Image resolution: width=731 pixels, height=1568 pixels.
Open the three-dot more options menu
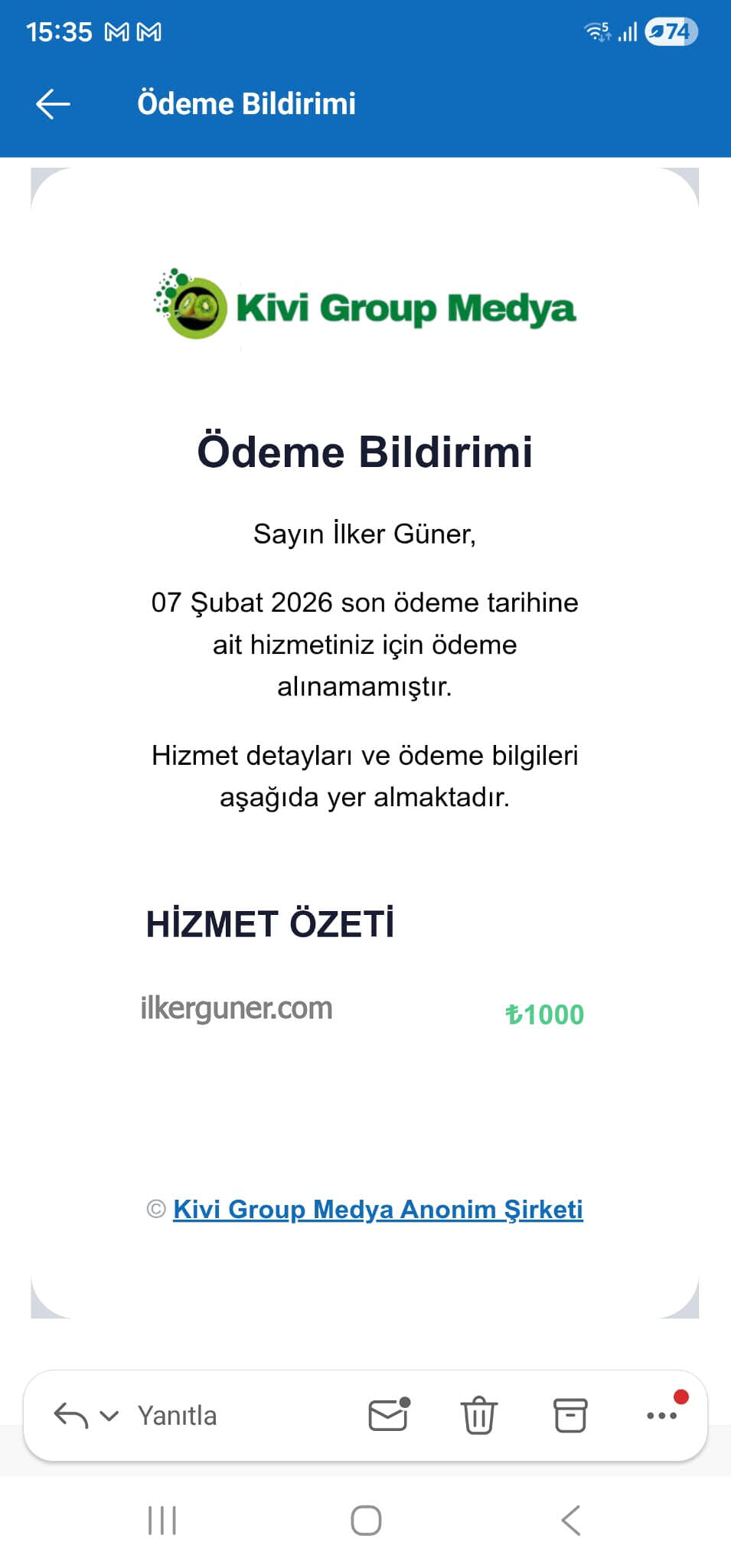coord(662,1416)
